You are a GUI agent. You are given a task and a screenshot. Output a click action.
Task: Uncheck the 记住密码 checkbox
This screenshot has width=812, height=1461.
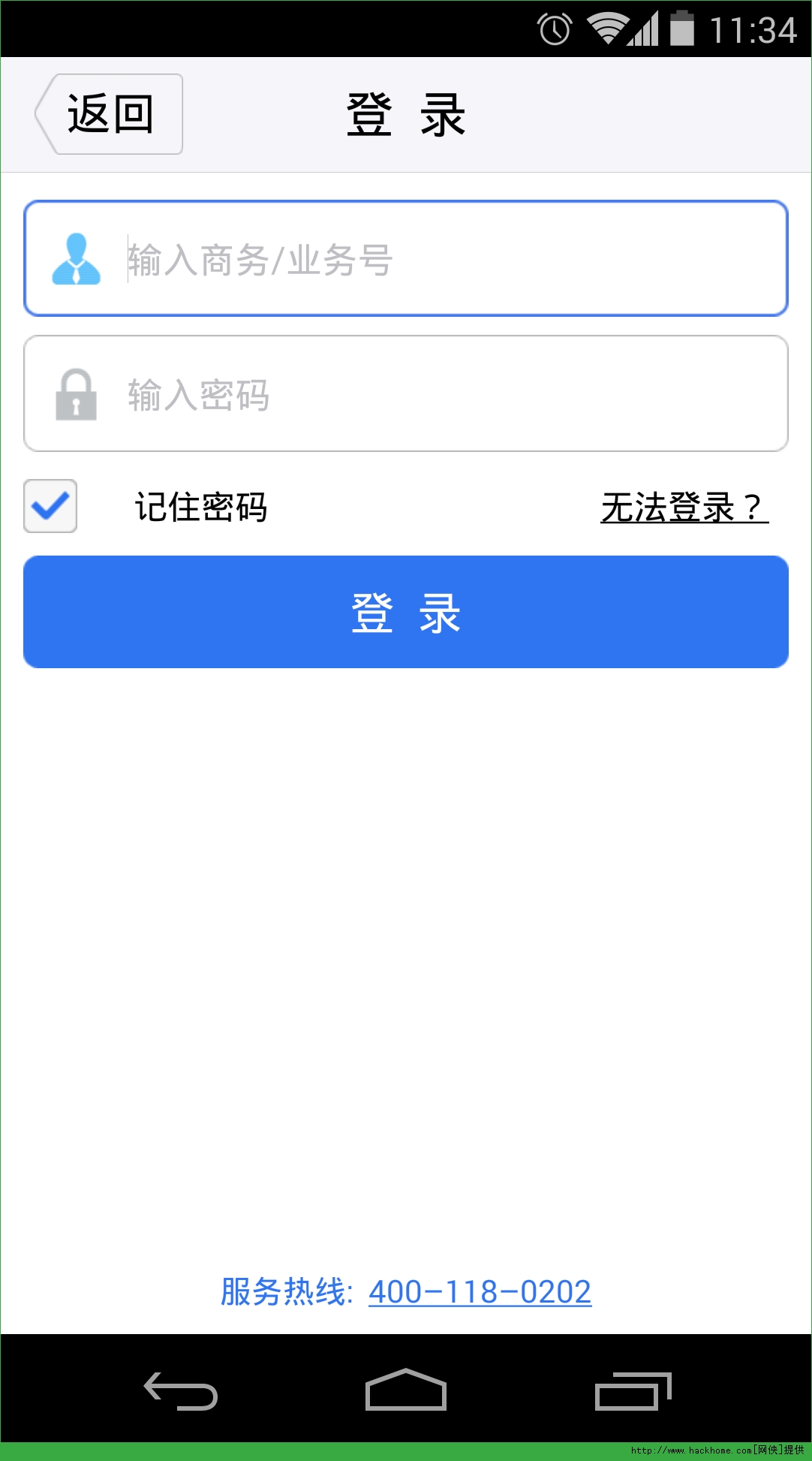click(50, 506)
